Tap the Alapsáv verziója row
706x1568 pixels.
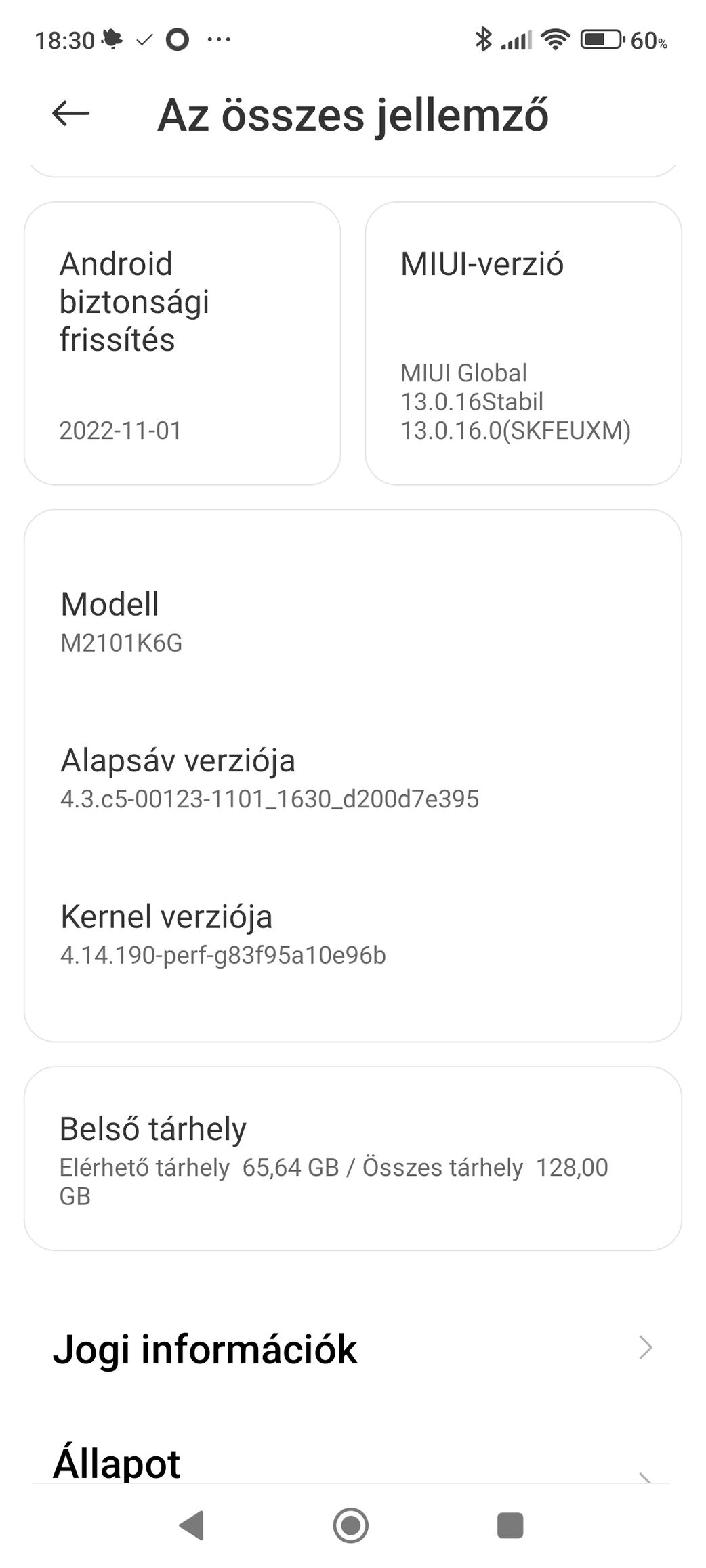(x=352, y=778)
